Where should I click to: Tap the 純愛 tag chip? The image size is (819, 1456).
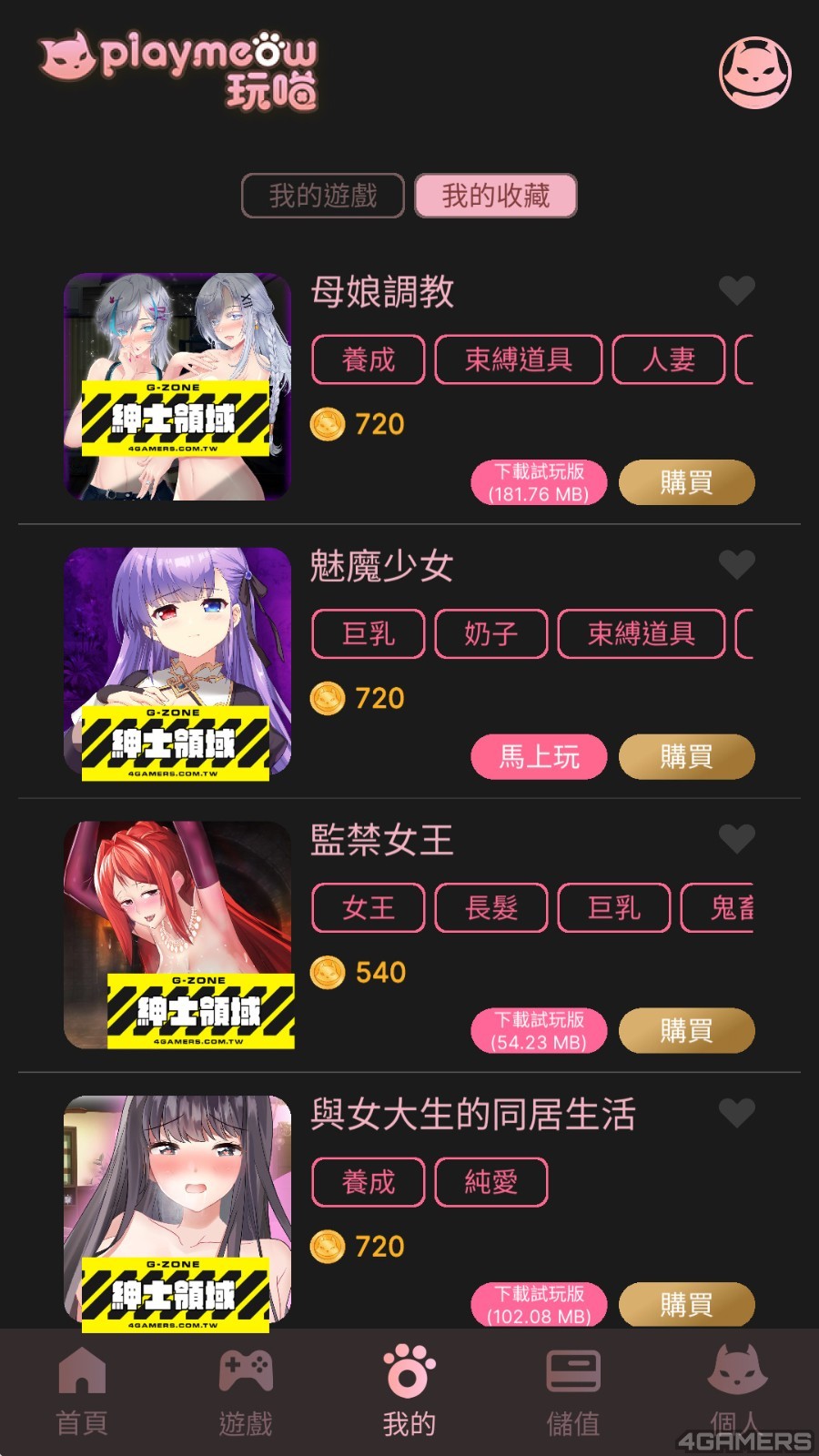(491, 1182)
